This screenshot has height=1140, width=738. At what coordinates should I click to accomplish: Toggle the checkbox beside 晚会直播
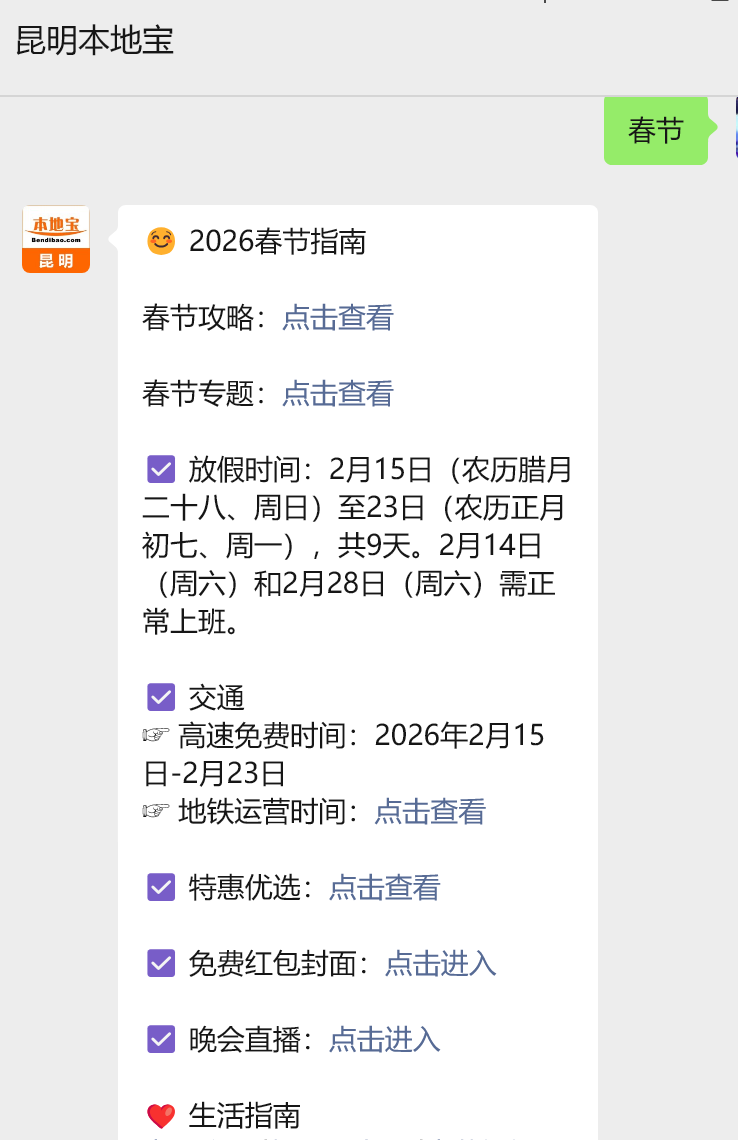point(160,1039)
